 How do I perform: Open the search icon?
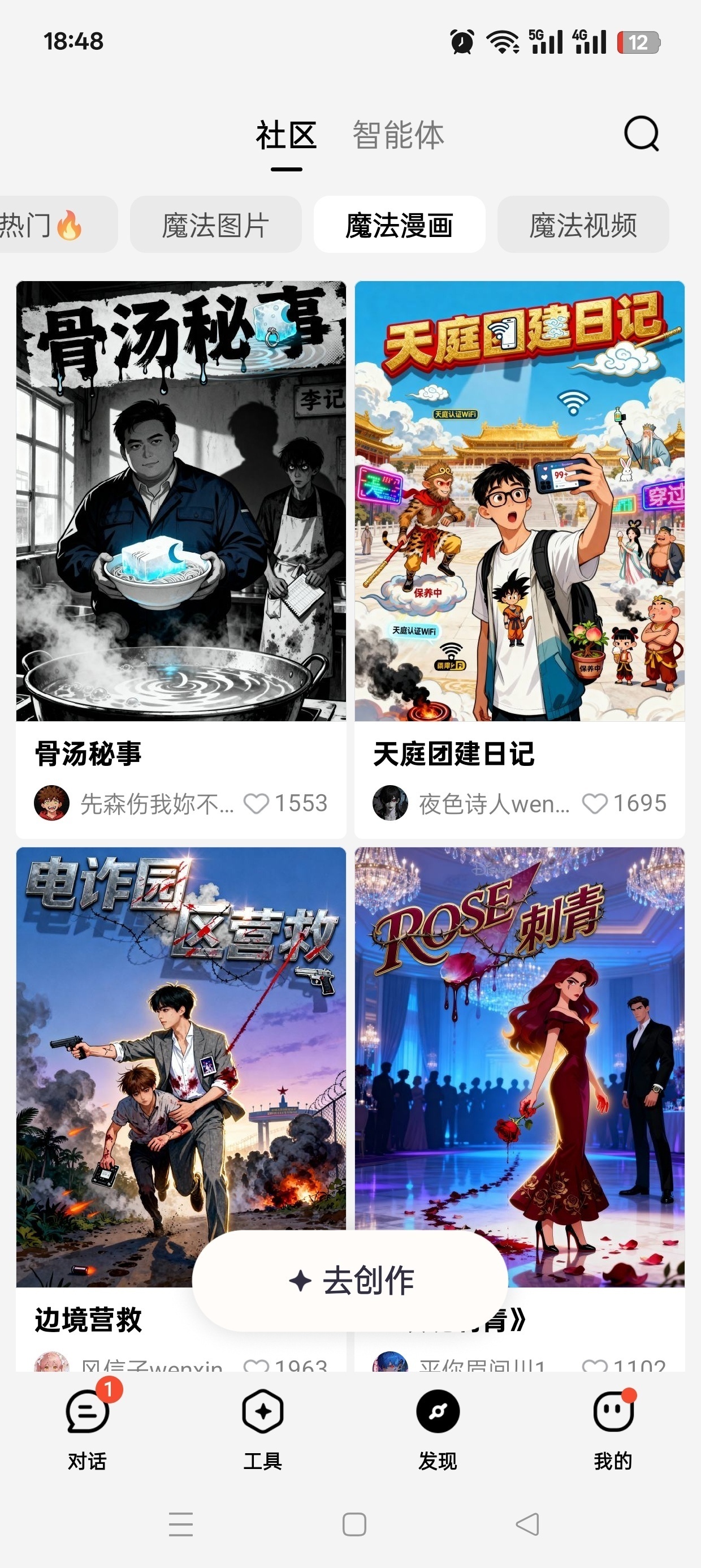642,133
